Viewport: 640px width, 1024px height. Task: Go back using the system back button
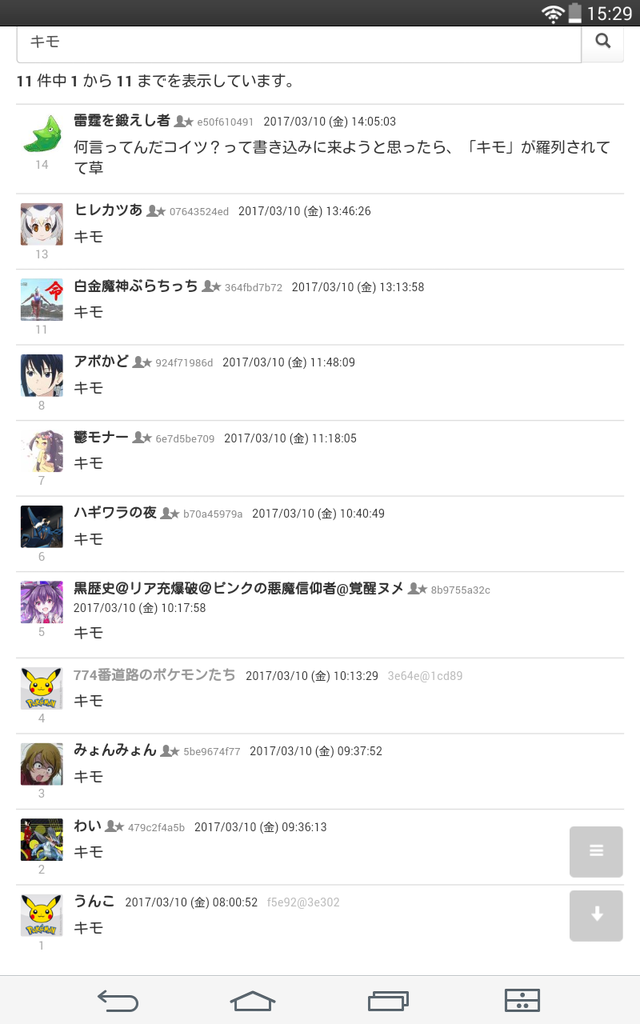click(117, 999)
